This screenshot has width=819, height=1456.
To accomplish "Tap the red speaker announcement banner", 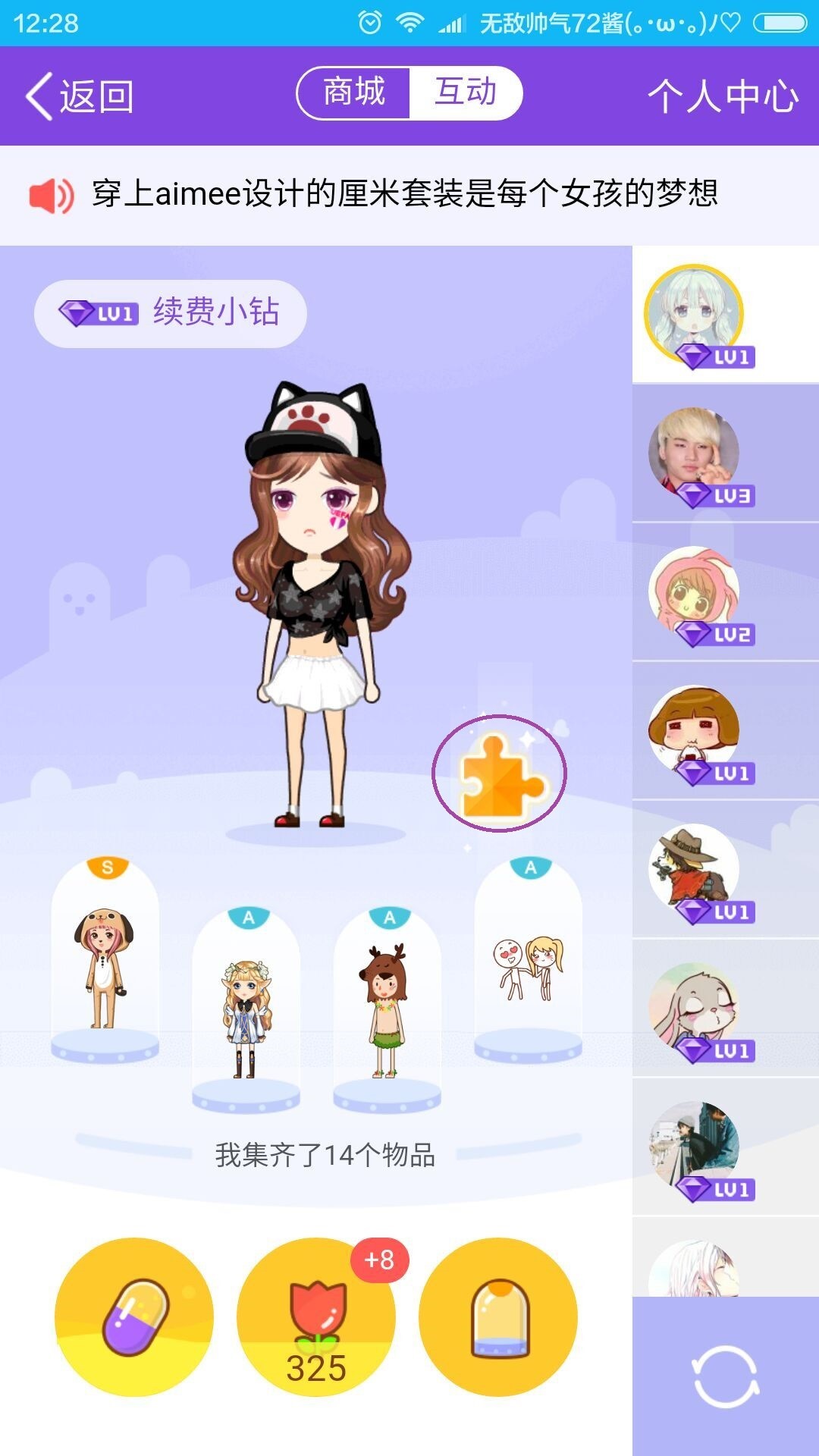I will pos(409,195).
